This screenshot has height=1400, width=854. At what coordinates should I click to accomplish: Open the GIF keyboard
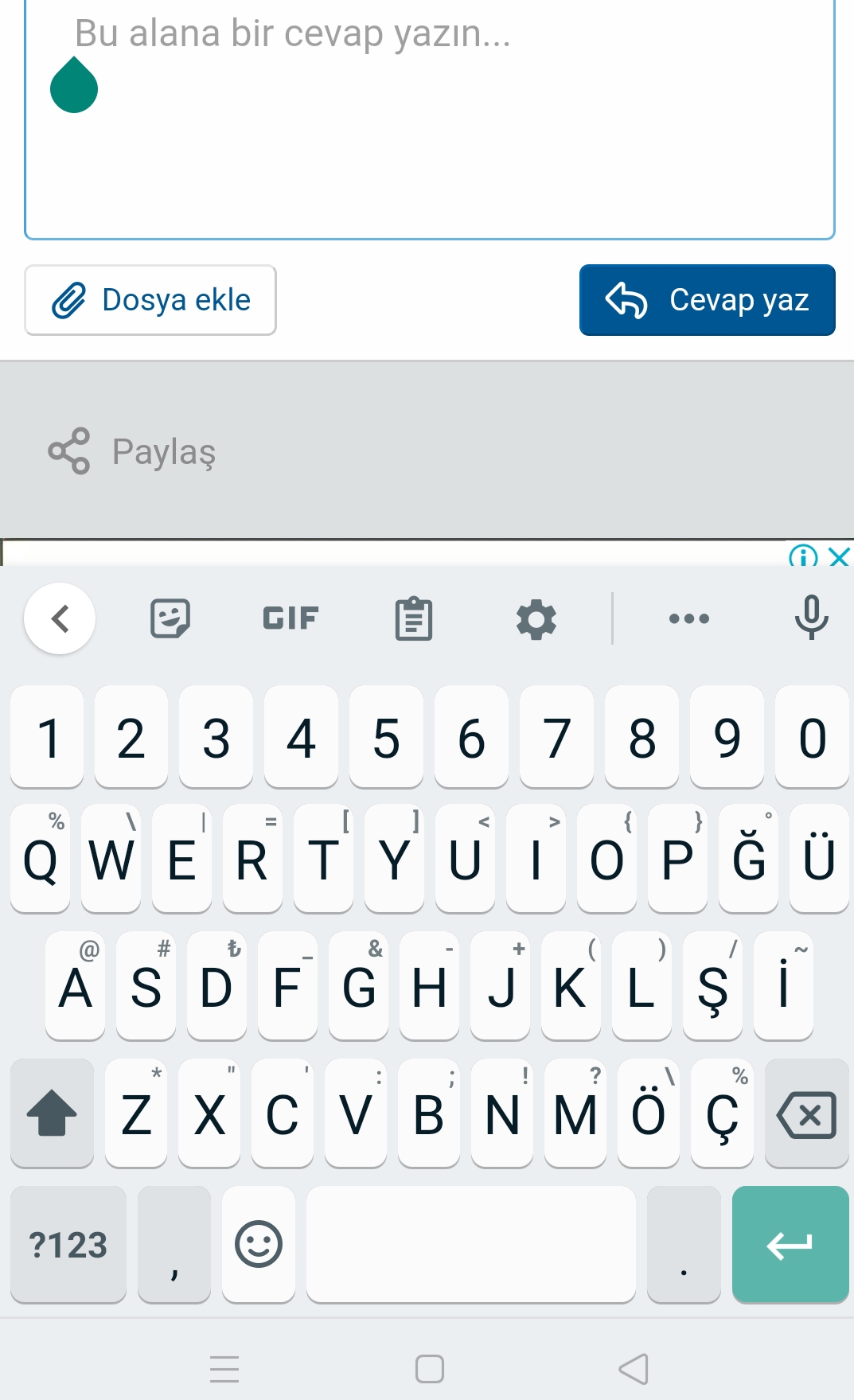point(291,618)
